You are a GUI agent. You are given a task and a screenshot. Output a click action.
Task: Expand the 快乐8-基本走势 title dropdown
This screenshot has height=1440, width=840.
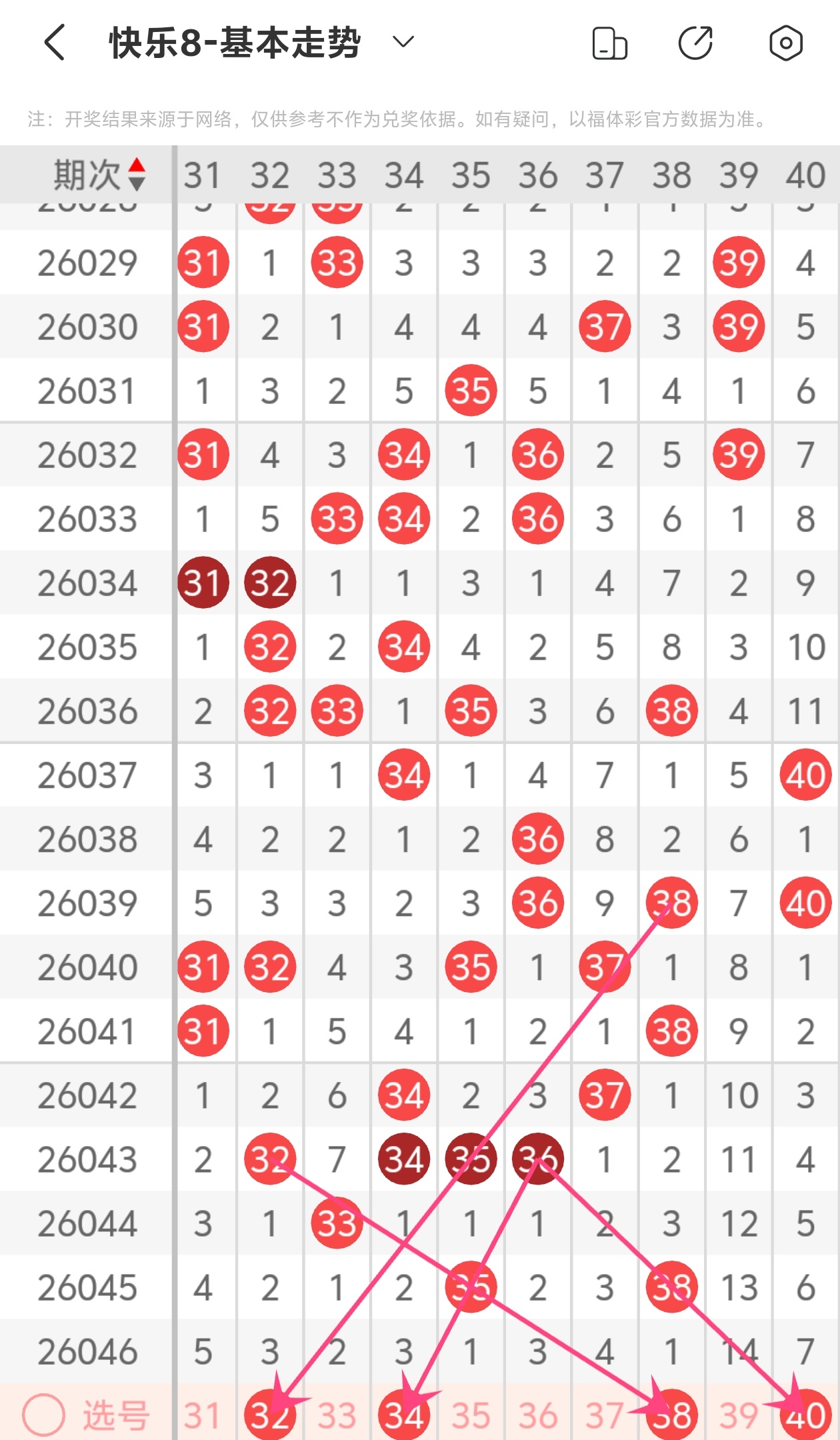click(403, 43)
